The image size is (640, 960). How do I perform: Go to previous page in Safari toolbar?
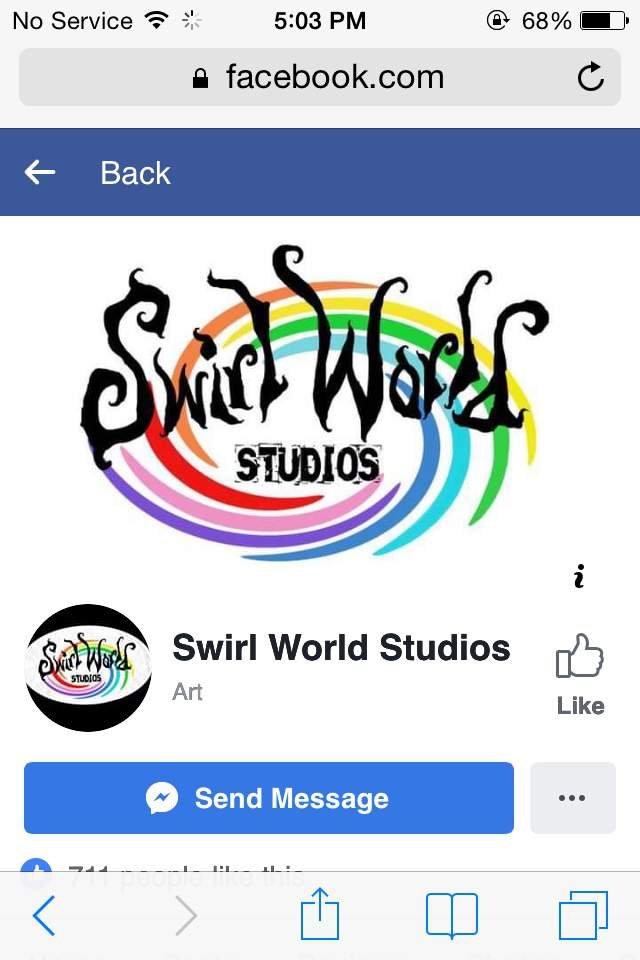point(44,915)
